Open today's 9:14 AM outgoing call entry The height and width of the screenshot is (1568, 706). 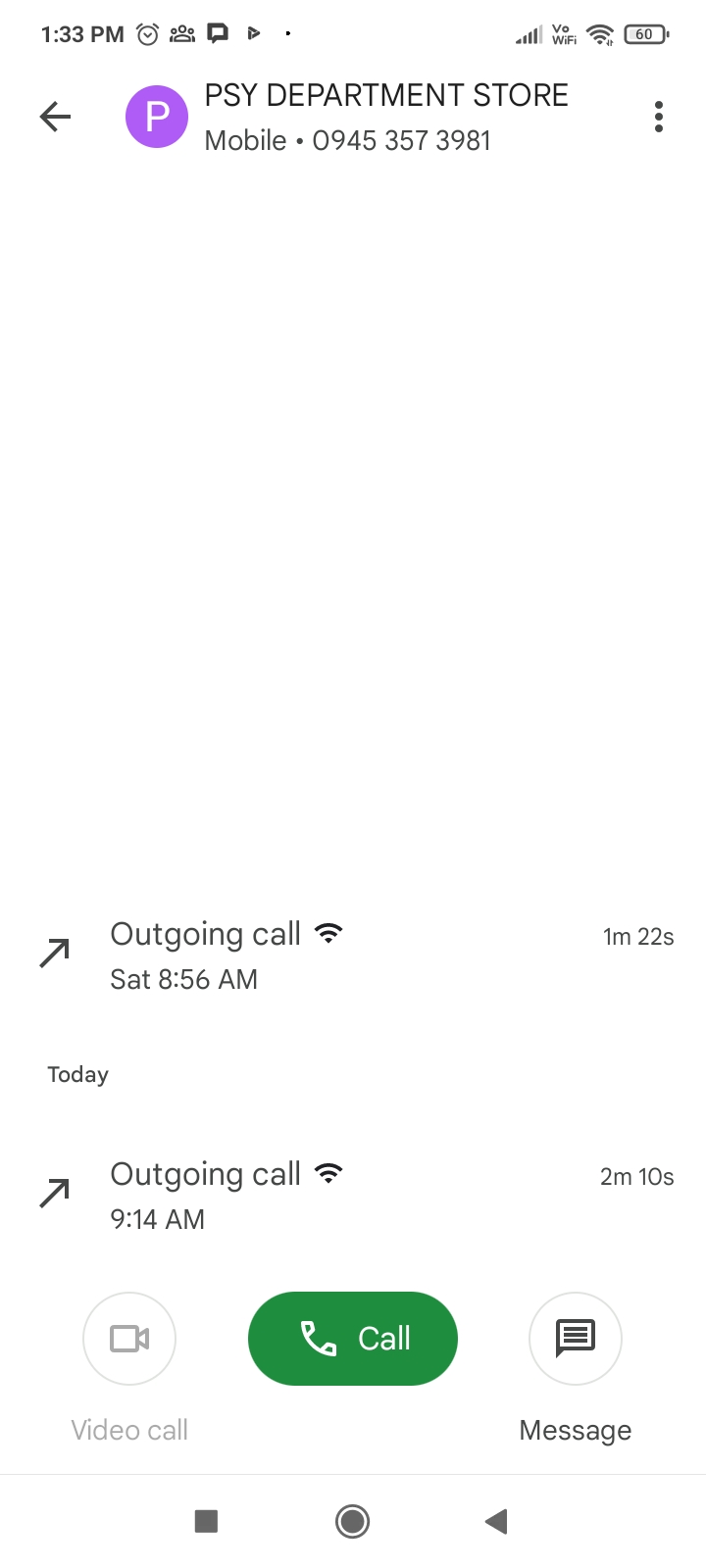(x=353, y=1196)
